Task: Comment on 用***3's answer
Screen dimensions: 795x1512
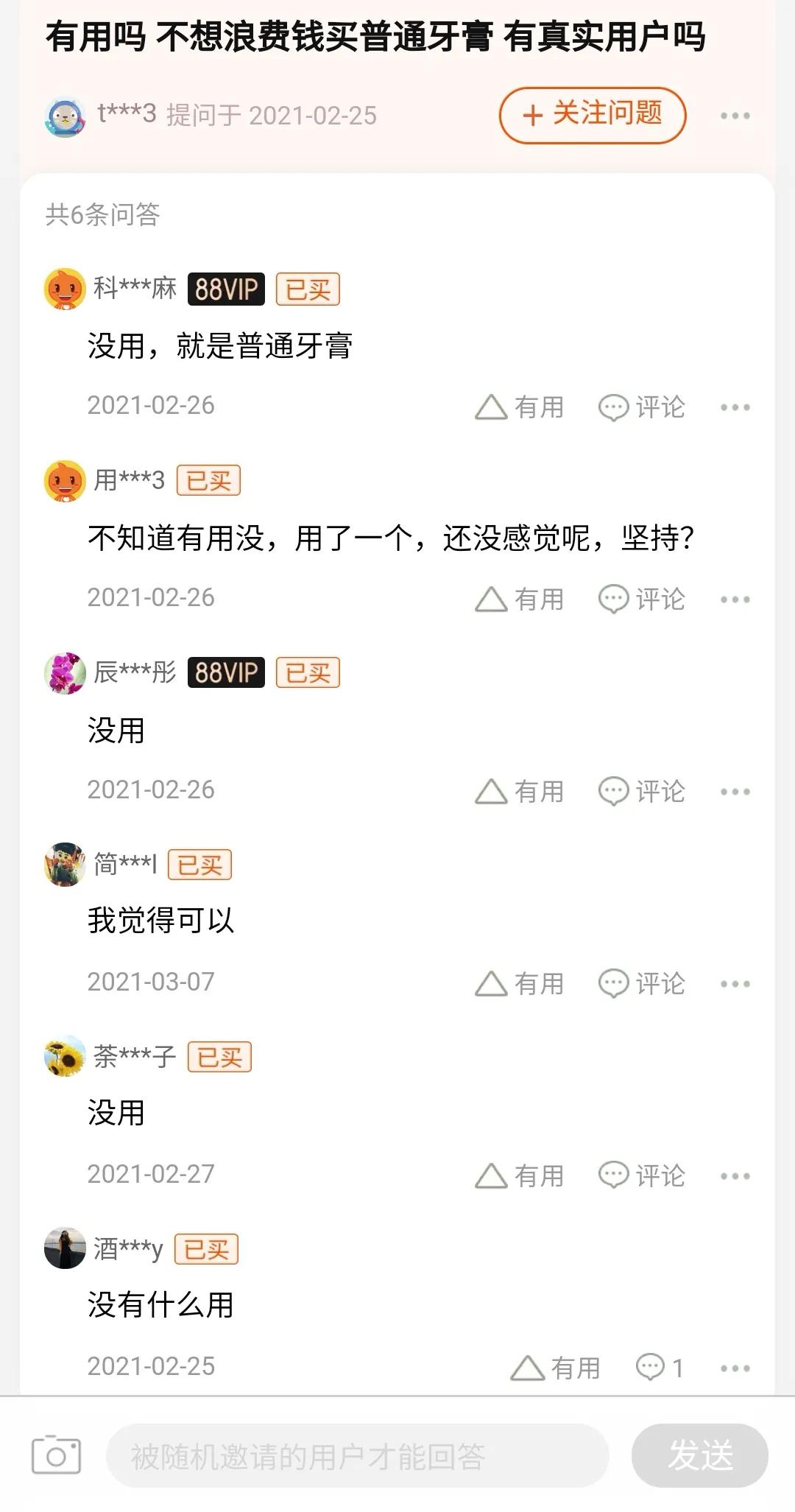Action: click(641, 599)
